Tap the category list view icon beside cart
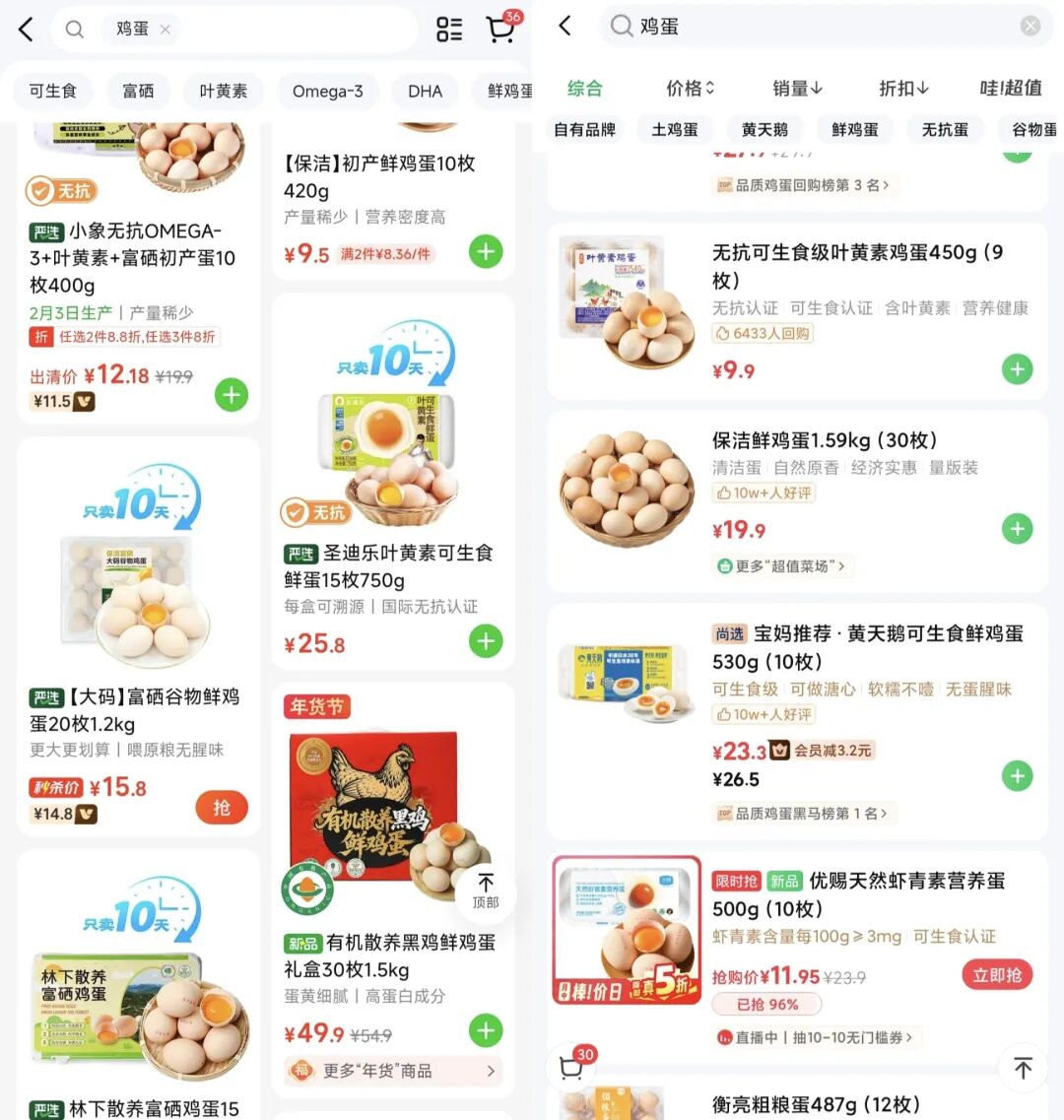Viewport: 1064px width, 1120px height. (449, 31)
